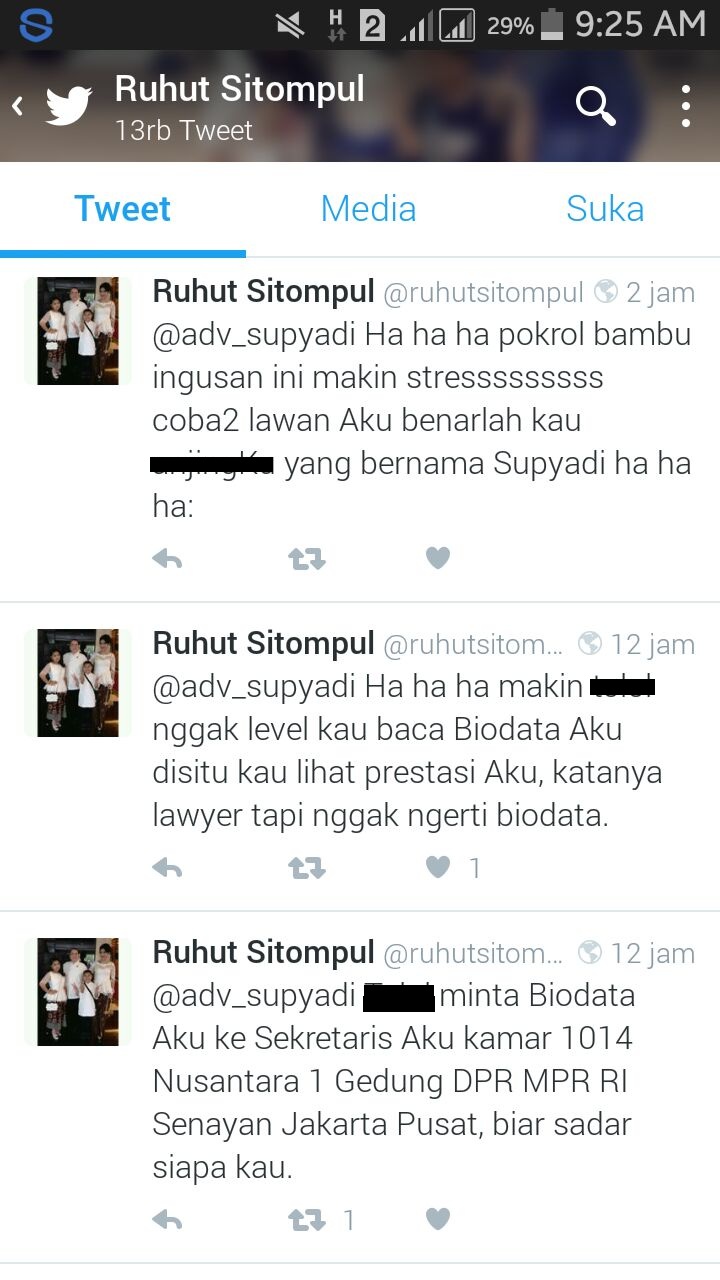Open search in the profile header

click(595, 105)
